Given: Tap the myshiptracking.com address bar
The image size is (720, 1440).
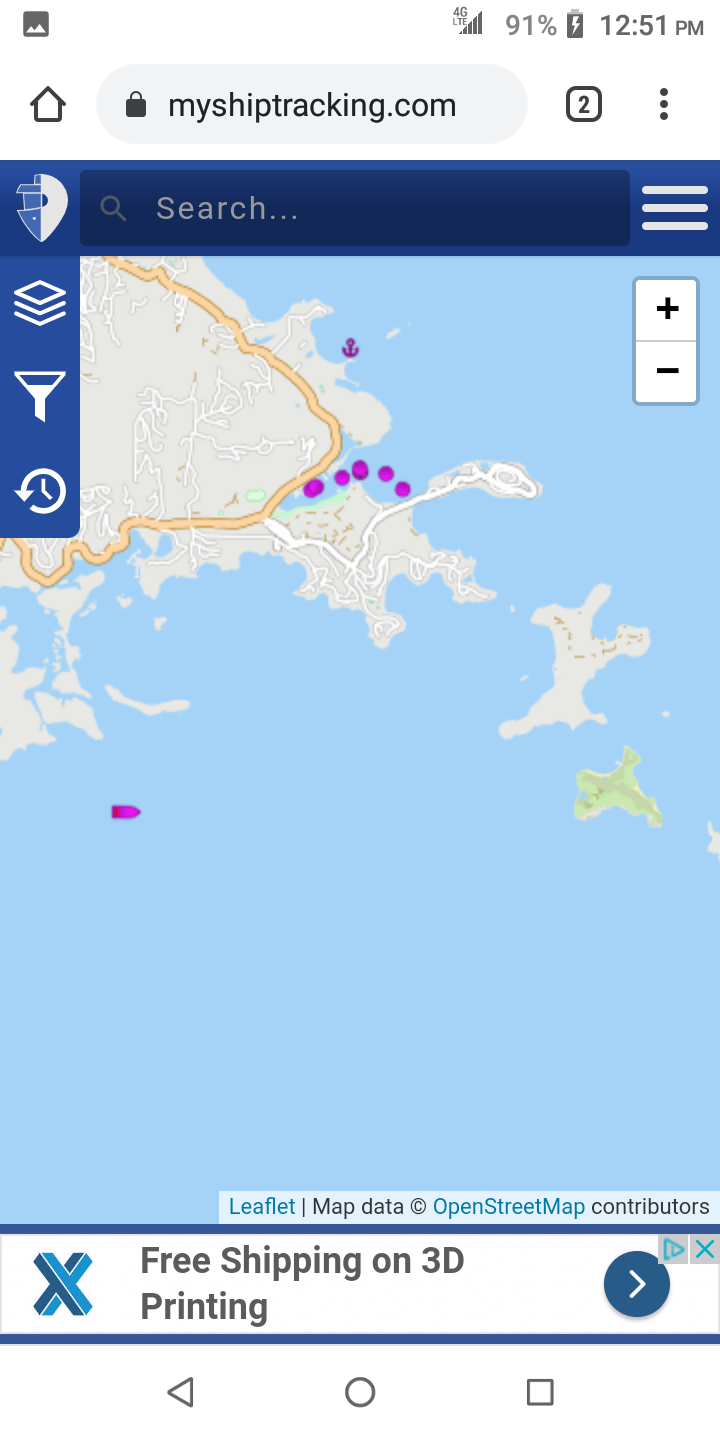Looking at the screenshot, I should click(312, 105).
